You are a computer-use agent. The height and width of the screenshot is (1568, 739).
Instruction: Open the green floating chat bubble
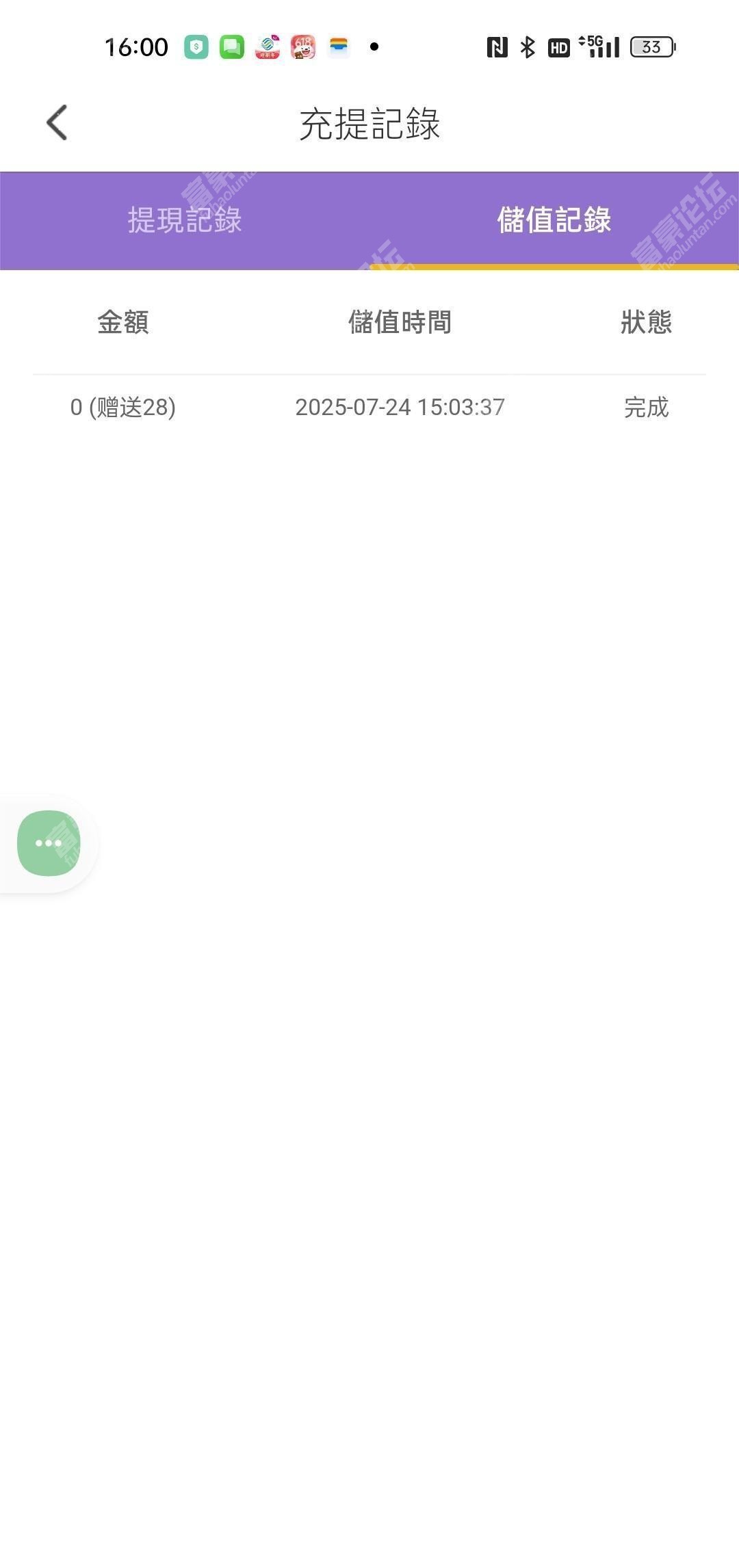49,842
